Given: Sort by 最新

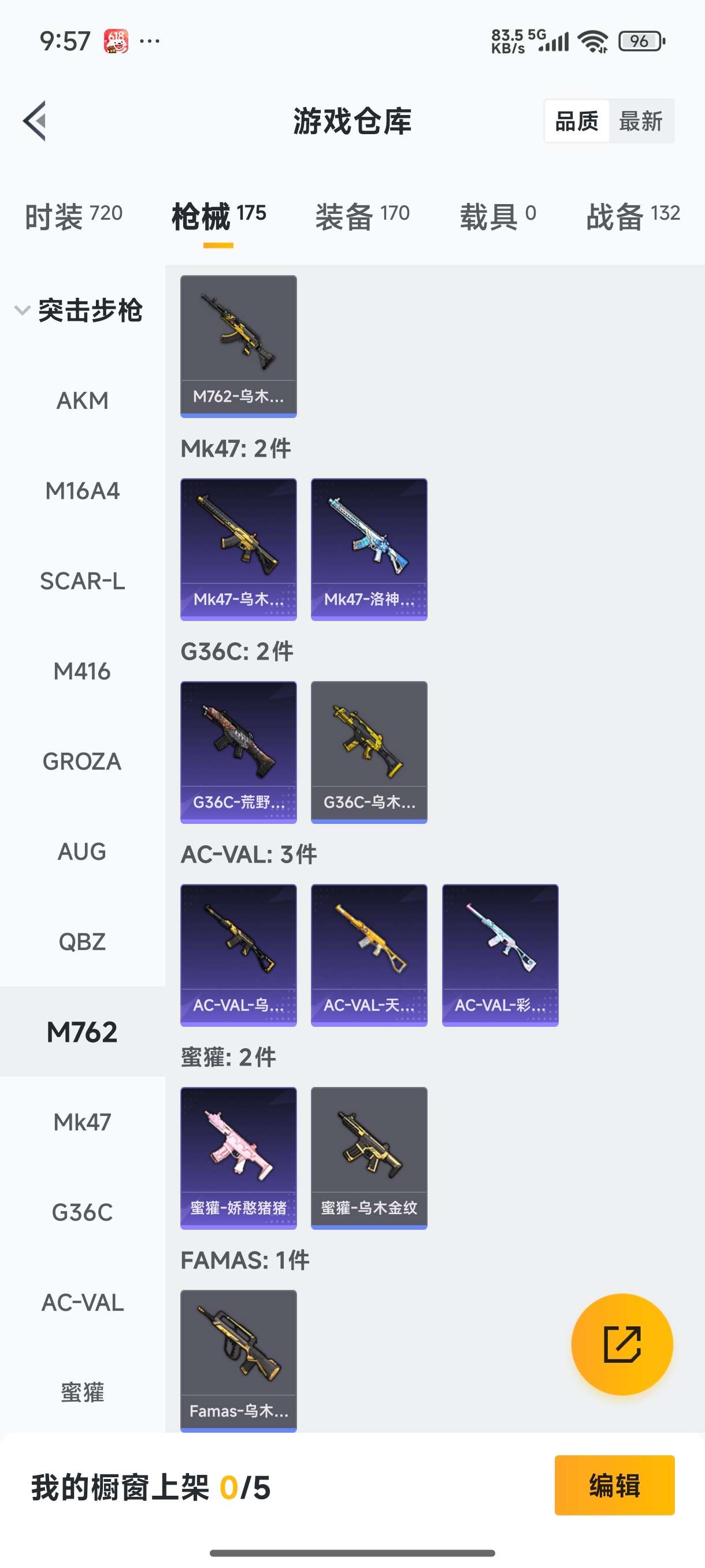Looking at the screenshot, I should (x=640, y=121).
